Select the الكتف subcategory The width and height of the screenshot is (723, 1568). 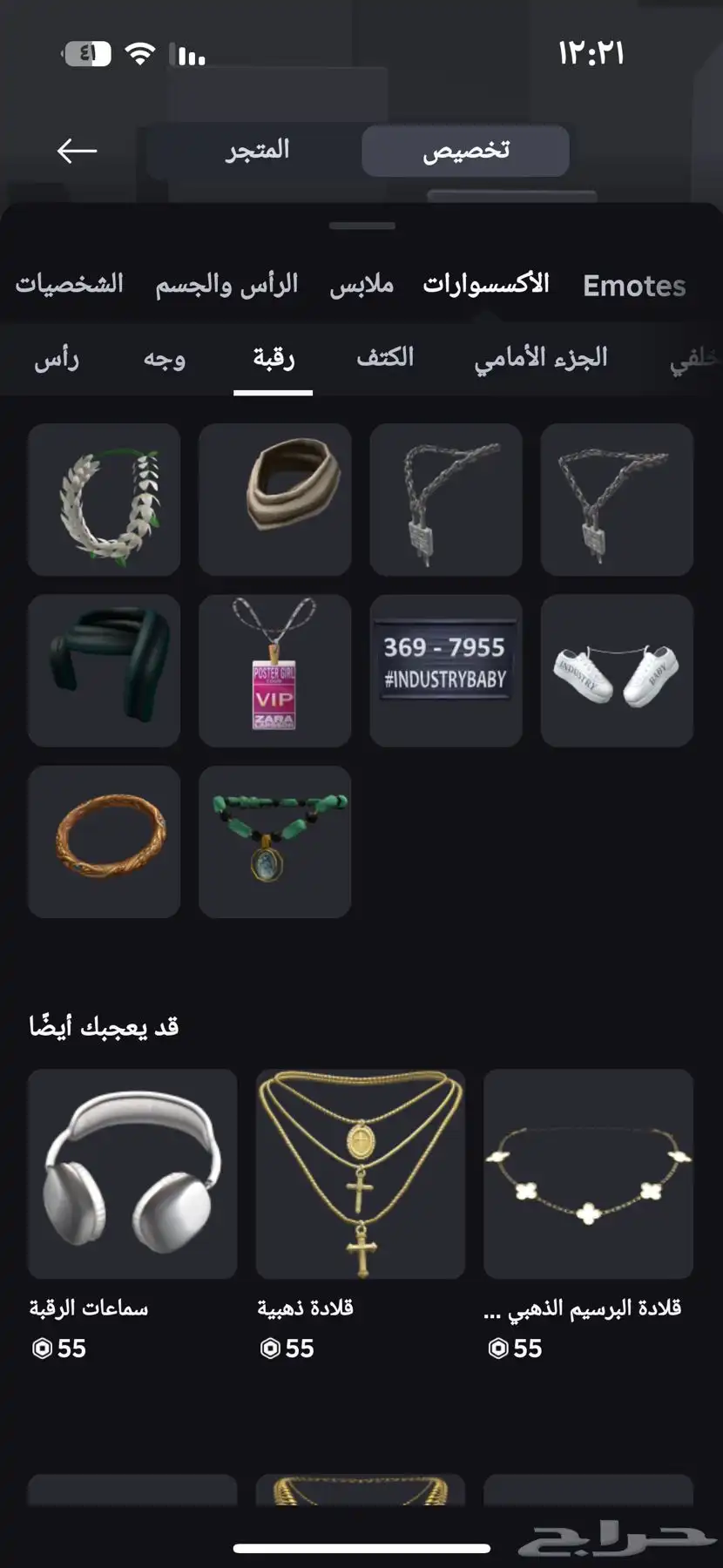click(x=385, y=358)
